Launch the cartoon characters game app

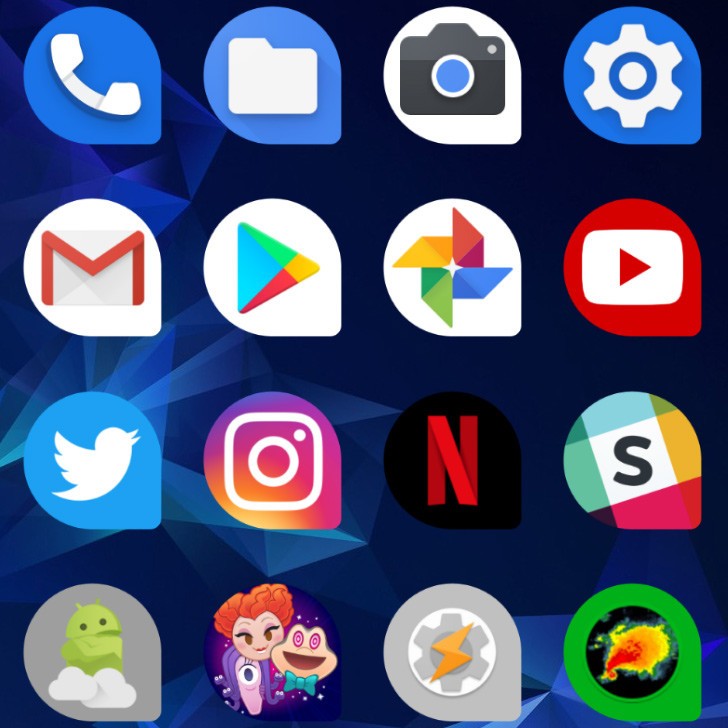(x=272, y=652)
